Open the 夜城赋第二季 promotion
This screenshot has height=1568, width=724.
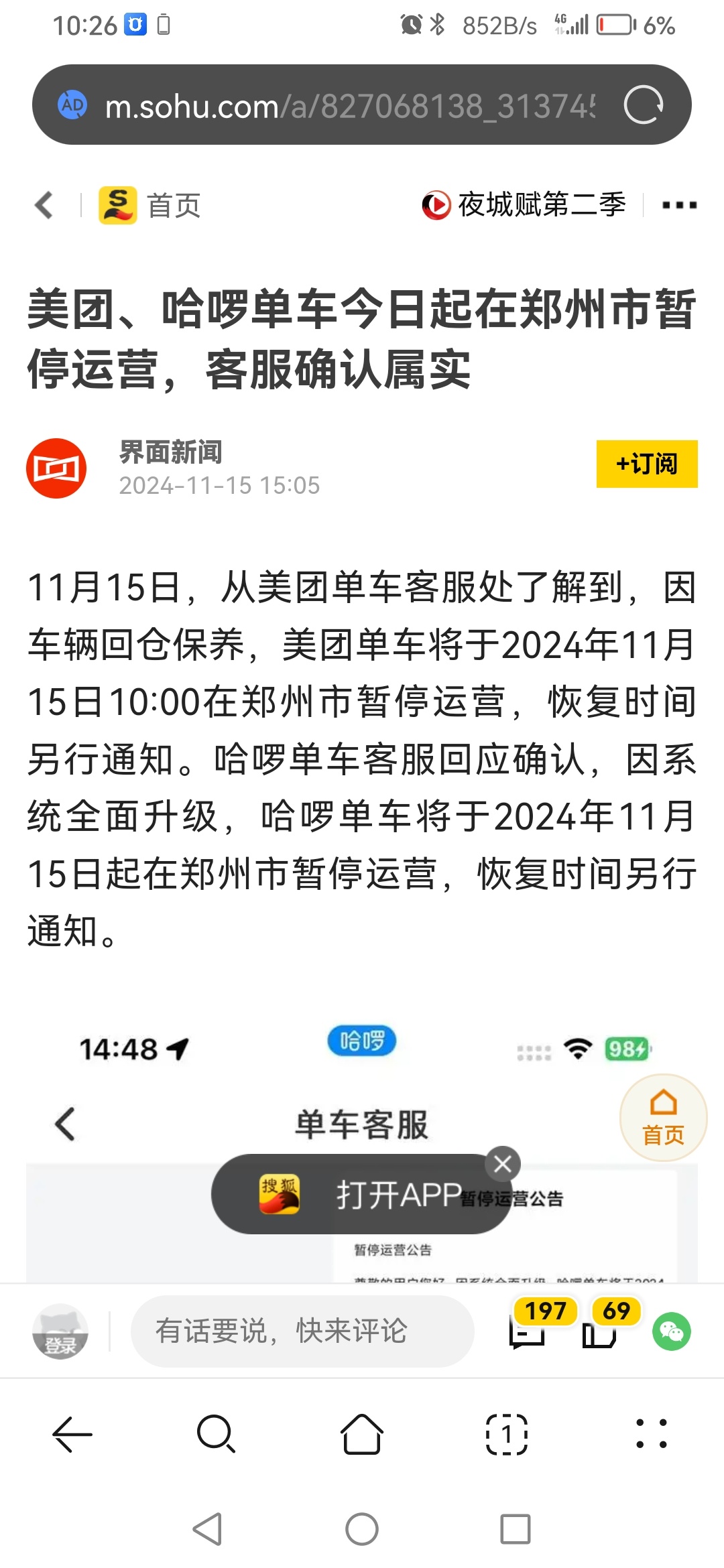click(524, 205)
